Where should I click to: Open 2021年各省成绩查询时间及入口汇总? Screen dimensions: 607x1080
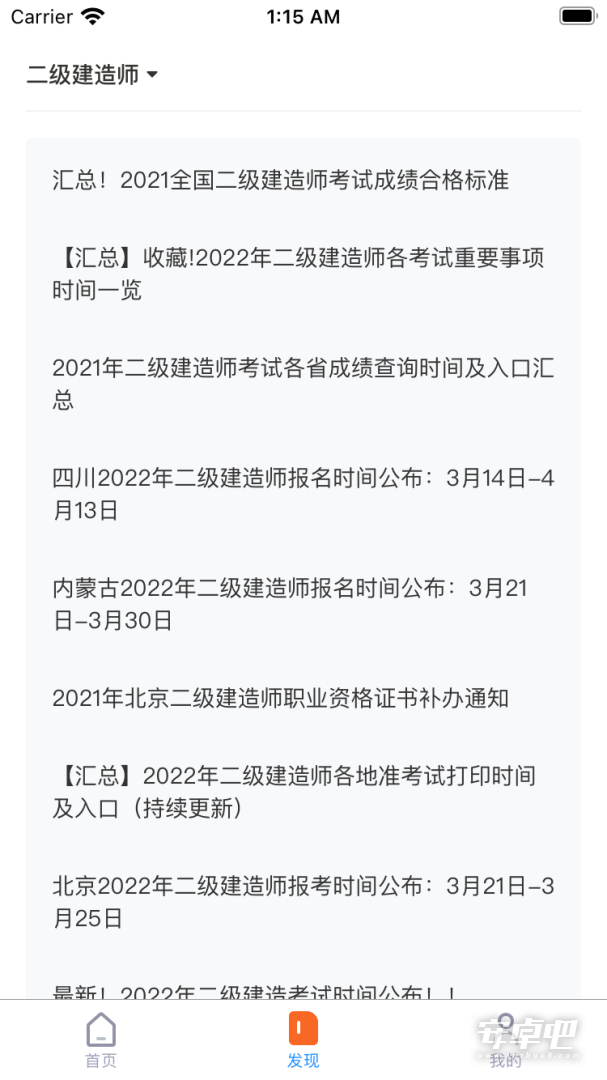coord(303,384)
